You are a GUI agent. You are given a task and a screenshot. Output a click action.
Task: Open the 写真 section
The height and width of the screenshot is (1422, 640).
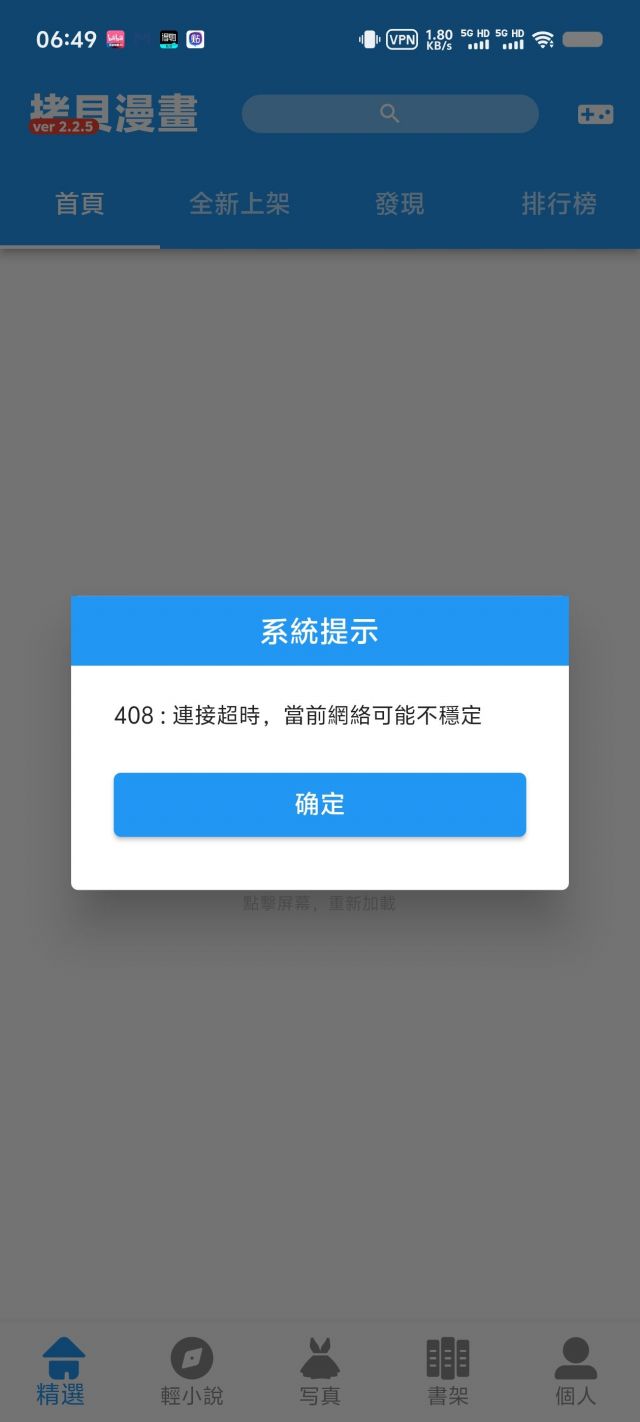[x=320, y=1372]
